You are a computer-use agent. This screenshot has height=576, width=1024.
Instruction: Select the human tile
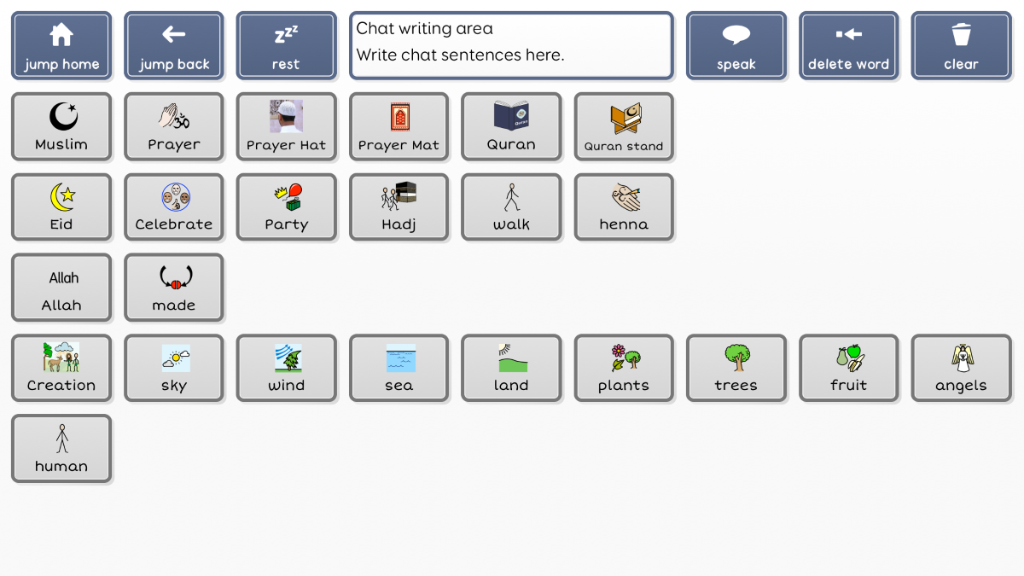pos(61,449)
